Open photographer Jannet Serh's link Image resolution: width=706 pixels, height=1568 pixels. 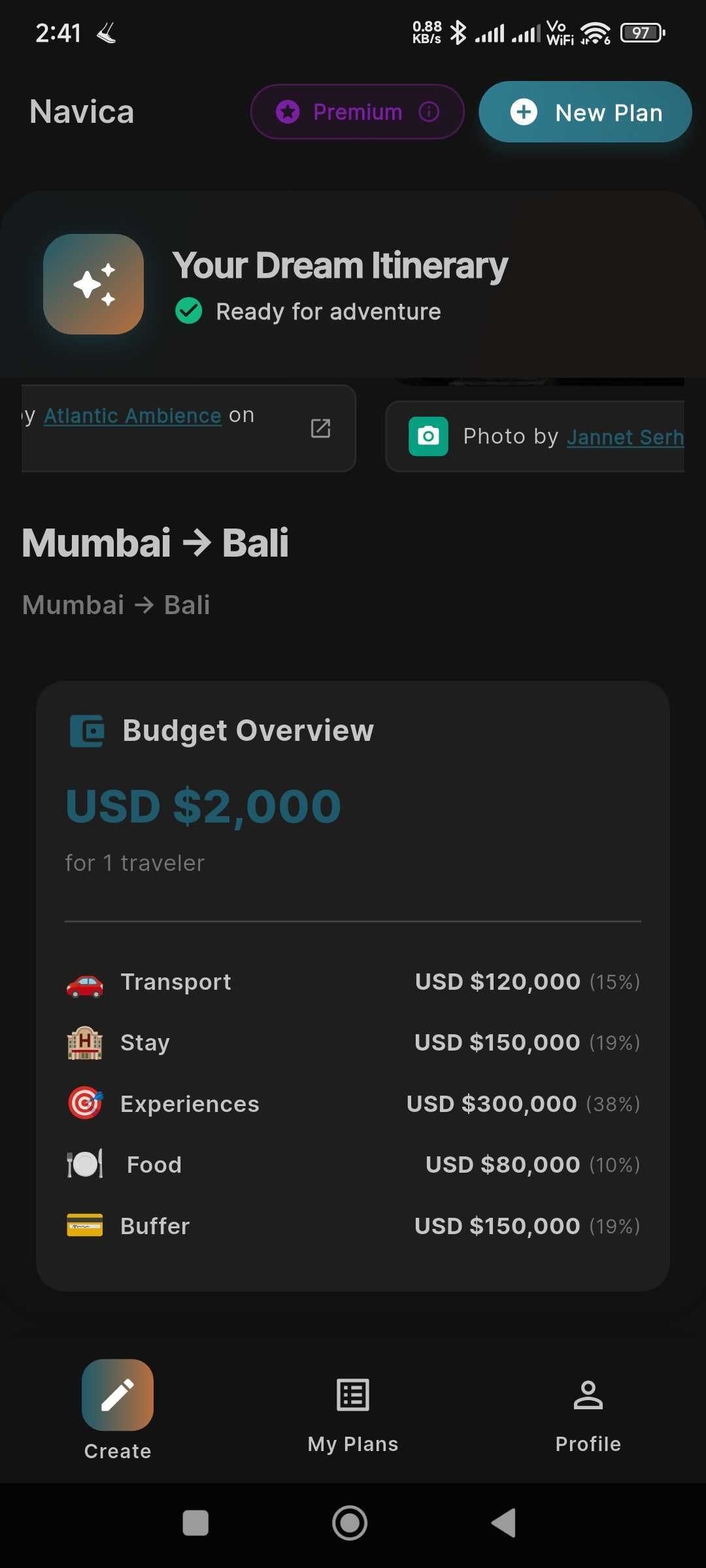click(x=624, y=437)
